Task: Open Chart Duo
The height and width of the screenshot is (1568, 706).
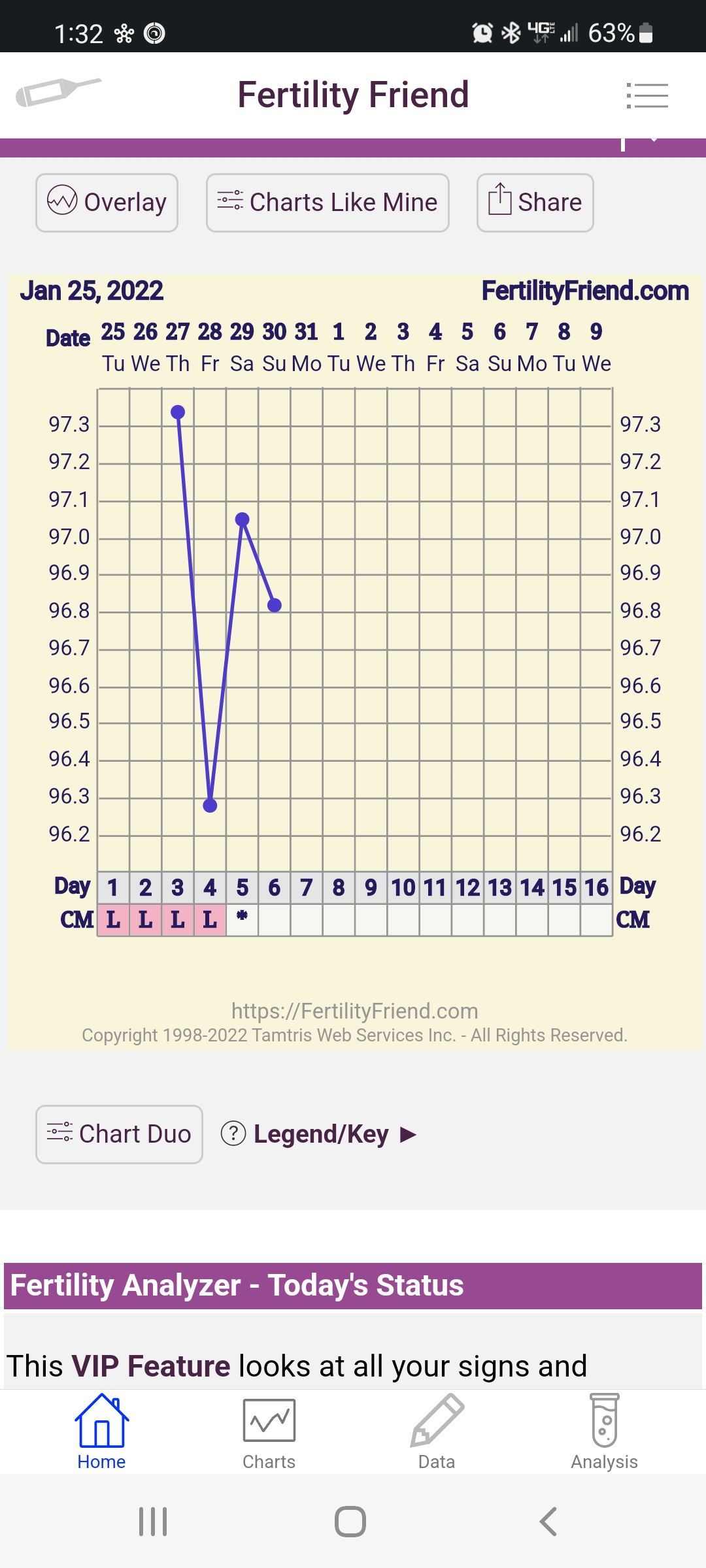Action: [119, 1134]
